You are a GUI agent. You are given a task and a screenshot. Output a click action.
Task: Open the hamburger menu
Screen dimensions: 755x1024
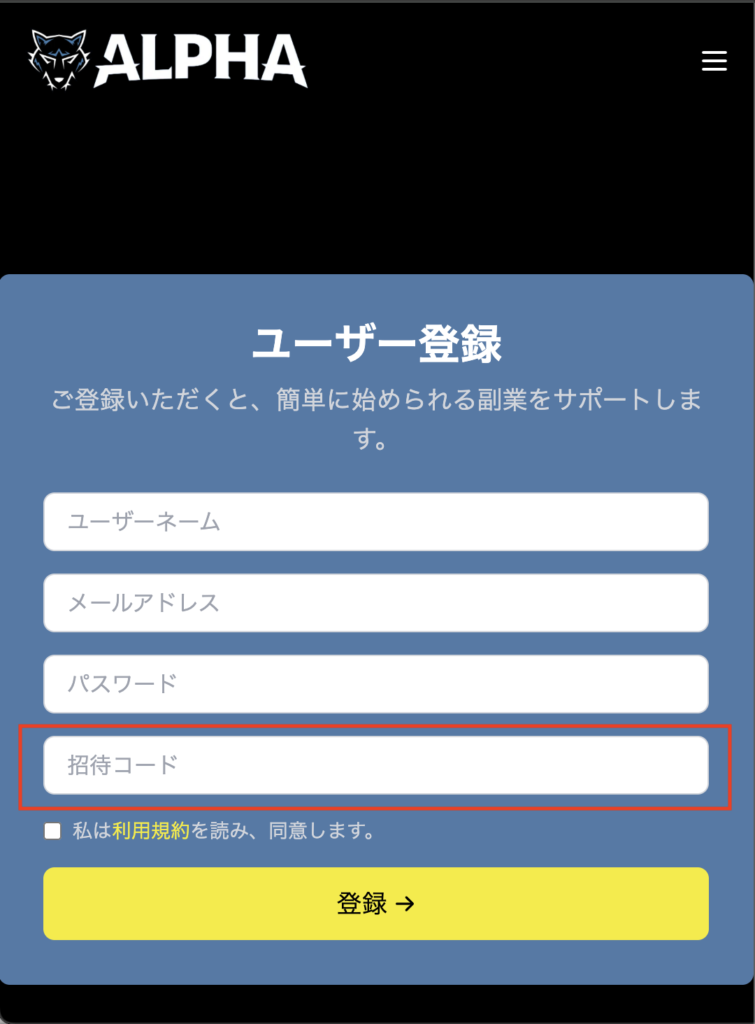tap(714, 61)
